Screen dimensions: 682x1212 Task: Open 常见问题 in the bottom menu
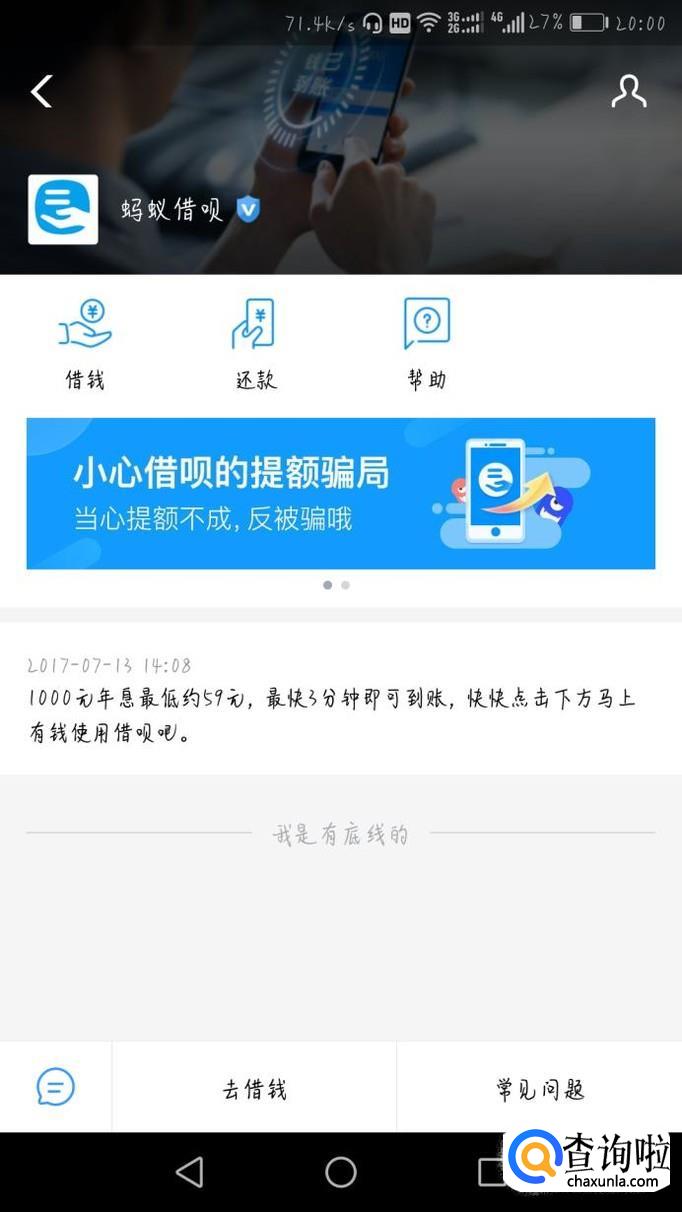(540, 1088)
